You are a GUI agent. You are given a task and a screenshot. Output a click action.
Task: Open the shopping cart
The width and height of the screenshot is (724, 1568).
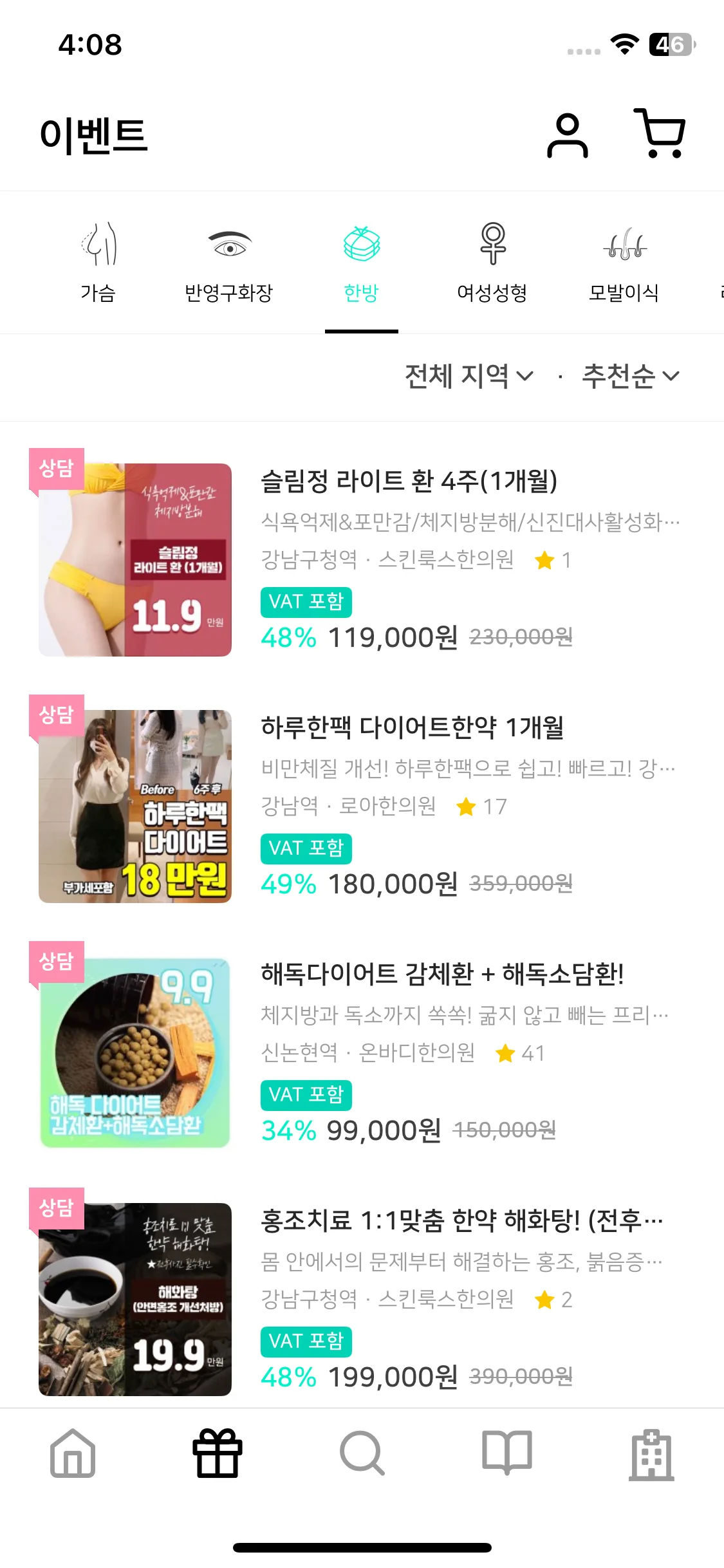pyautogui.click(x=660, y=134)
